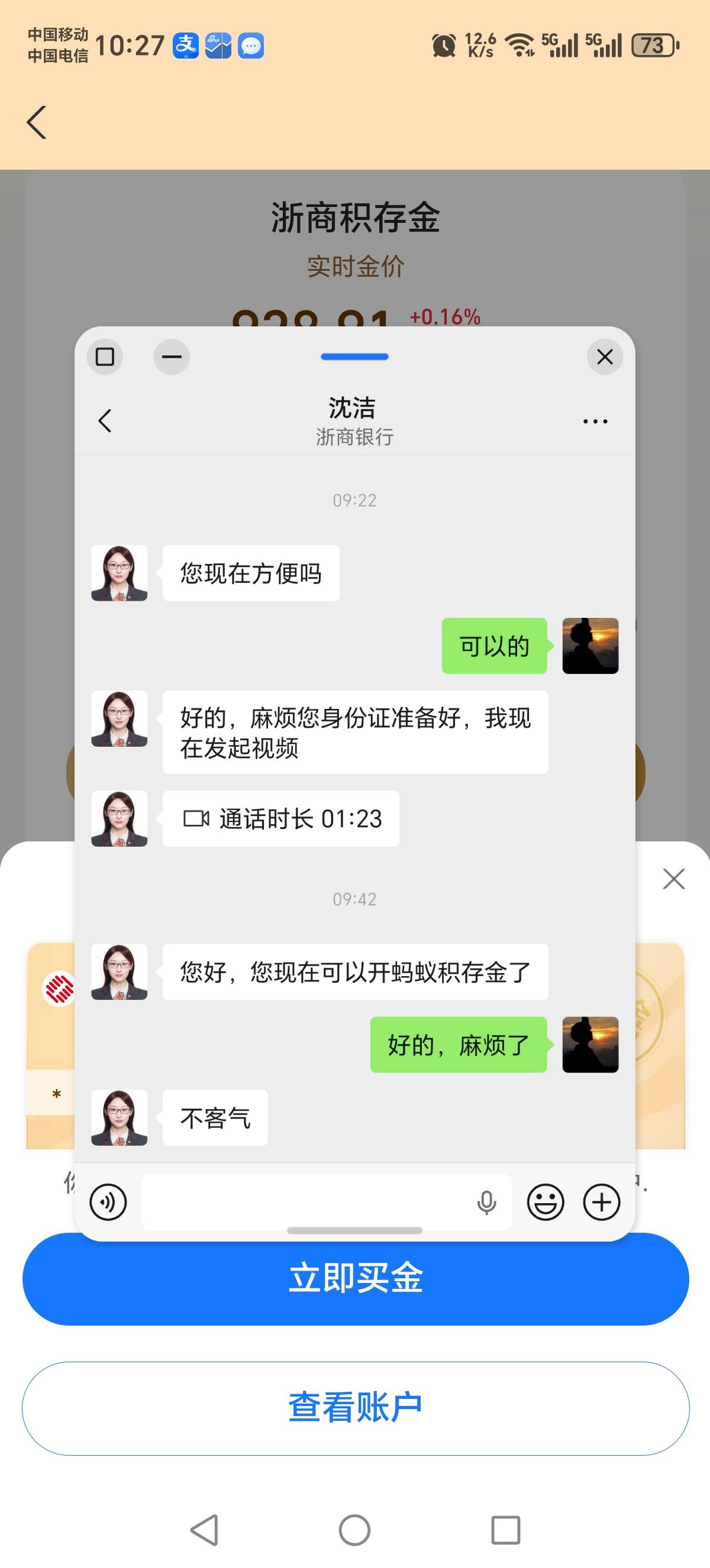Image resolution: width=710 pixels, height=1568 pixels.
Task: Open the emoji picker
Action: click(546, 1202)
